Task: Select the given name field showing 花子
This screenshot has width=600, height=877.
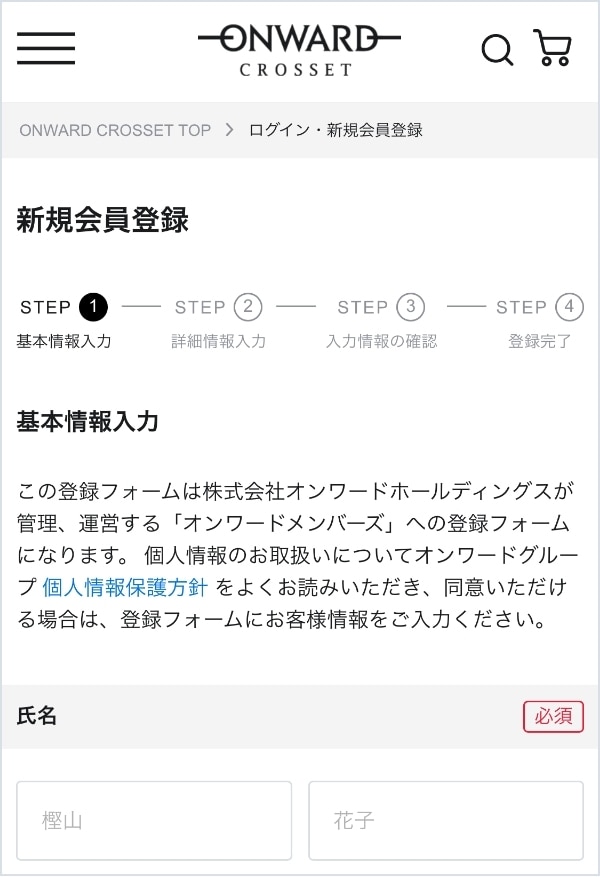Action: pos(446,821)
